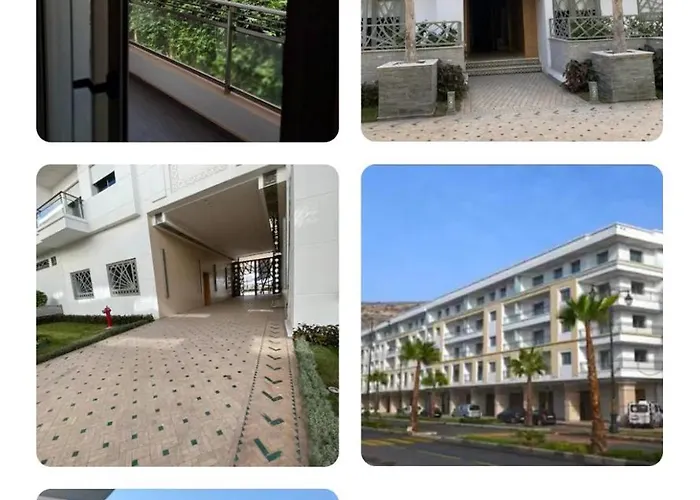View the tiled walkway courtyard photo
Image resolution: width=700 pixels, height=500 pixels.
click(187, 315)
